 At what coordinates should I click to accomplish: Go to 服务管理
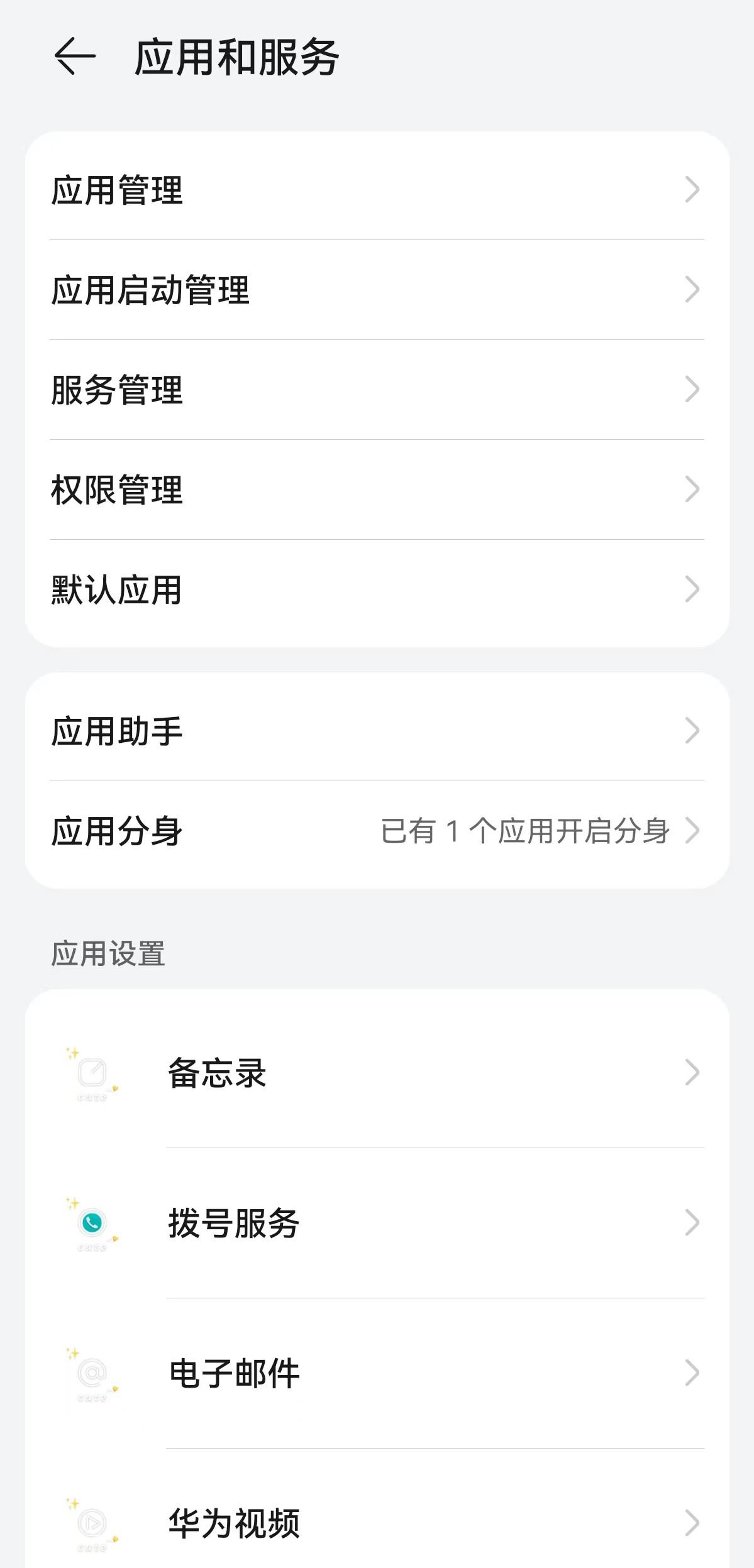pyautogui.click(x=376, y=390)
